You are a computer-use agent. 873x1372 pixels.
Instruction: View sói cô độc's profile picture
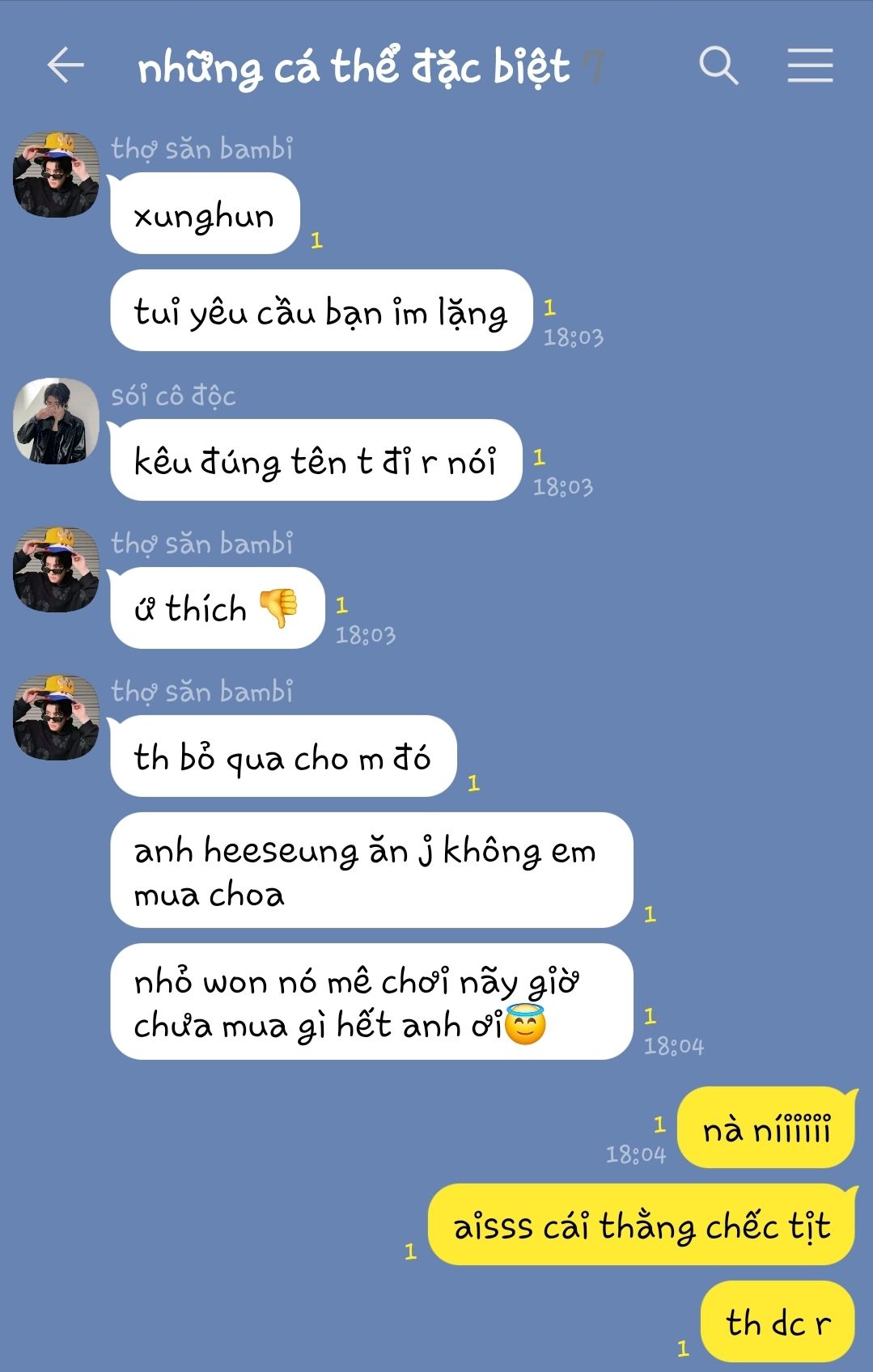56,421
